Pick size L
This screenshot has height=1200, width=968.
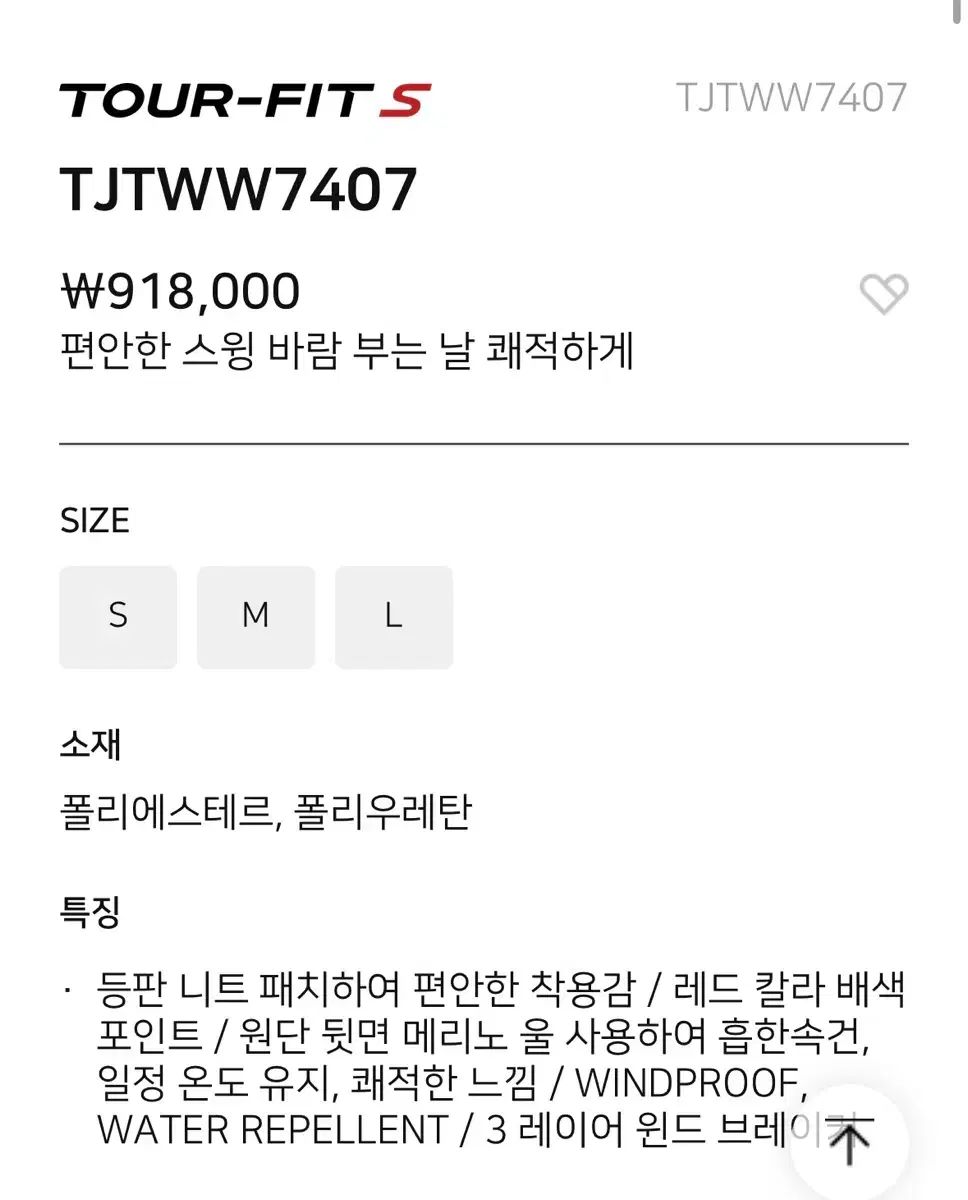click(x=394, y=616)
